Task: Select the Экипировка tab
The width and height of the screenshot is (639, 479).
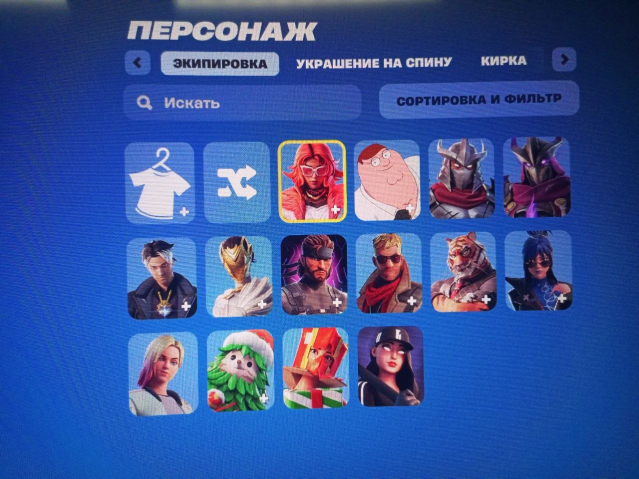Action: pyautogui.click(x=219, y=63)
